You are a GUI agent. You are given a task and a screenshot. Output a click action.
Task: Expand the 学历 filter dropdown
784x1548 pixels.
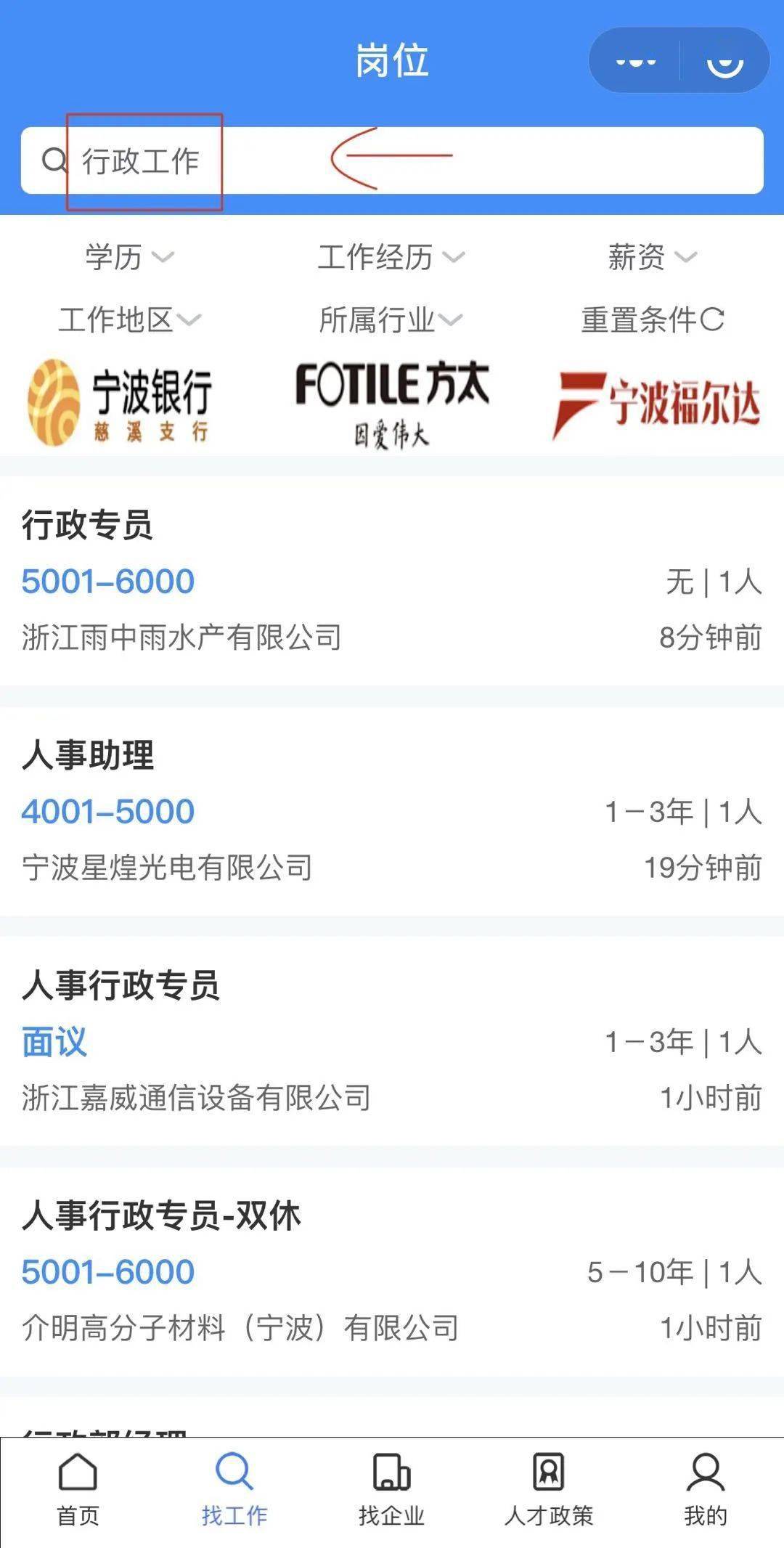pos(129,257)
